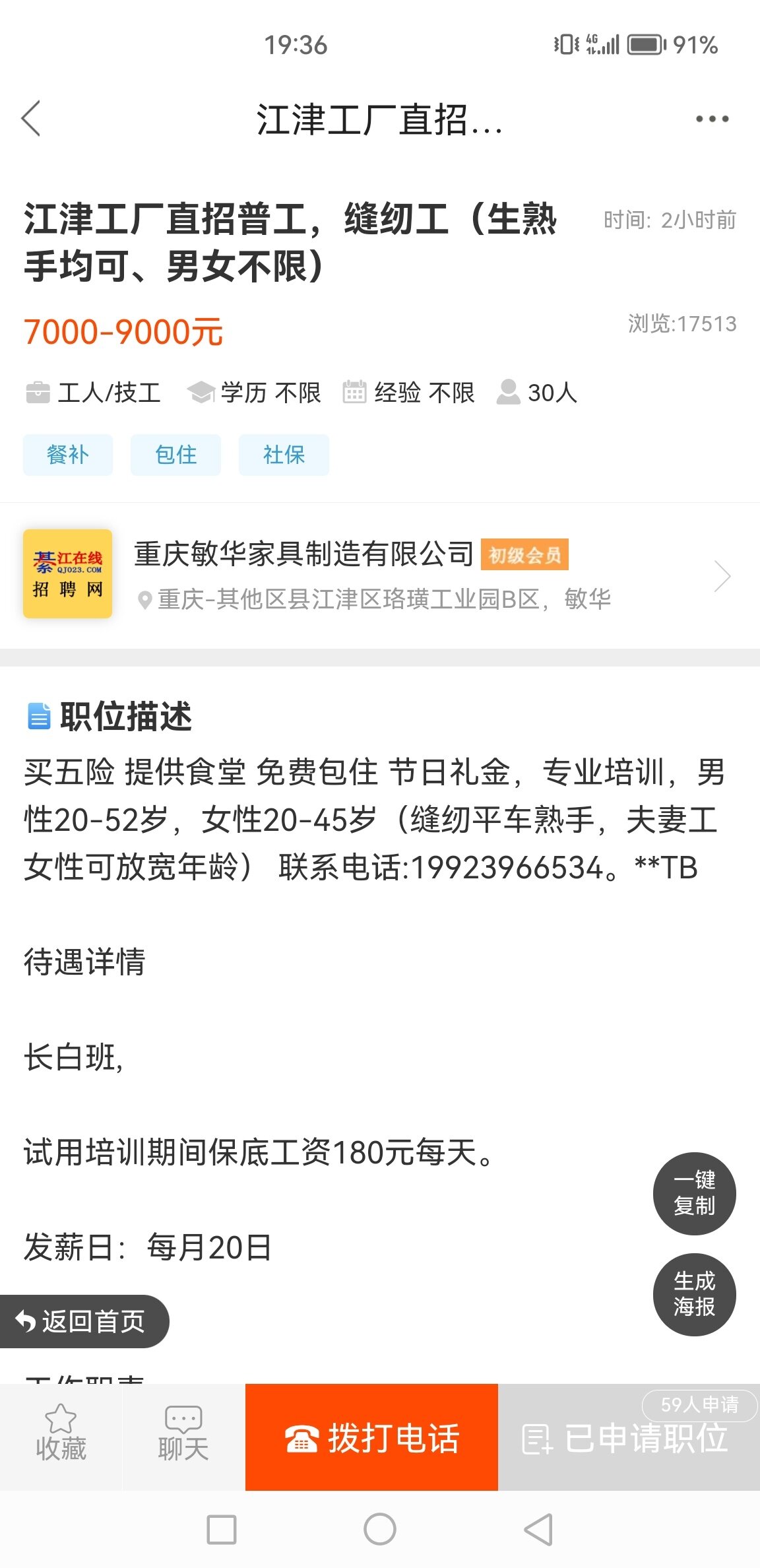Screen dimensions: 760x1568
Task: Tap the 生成海报 floating button
Action: tap(694, 1293)
